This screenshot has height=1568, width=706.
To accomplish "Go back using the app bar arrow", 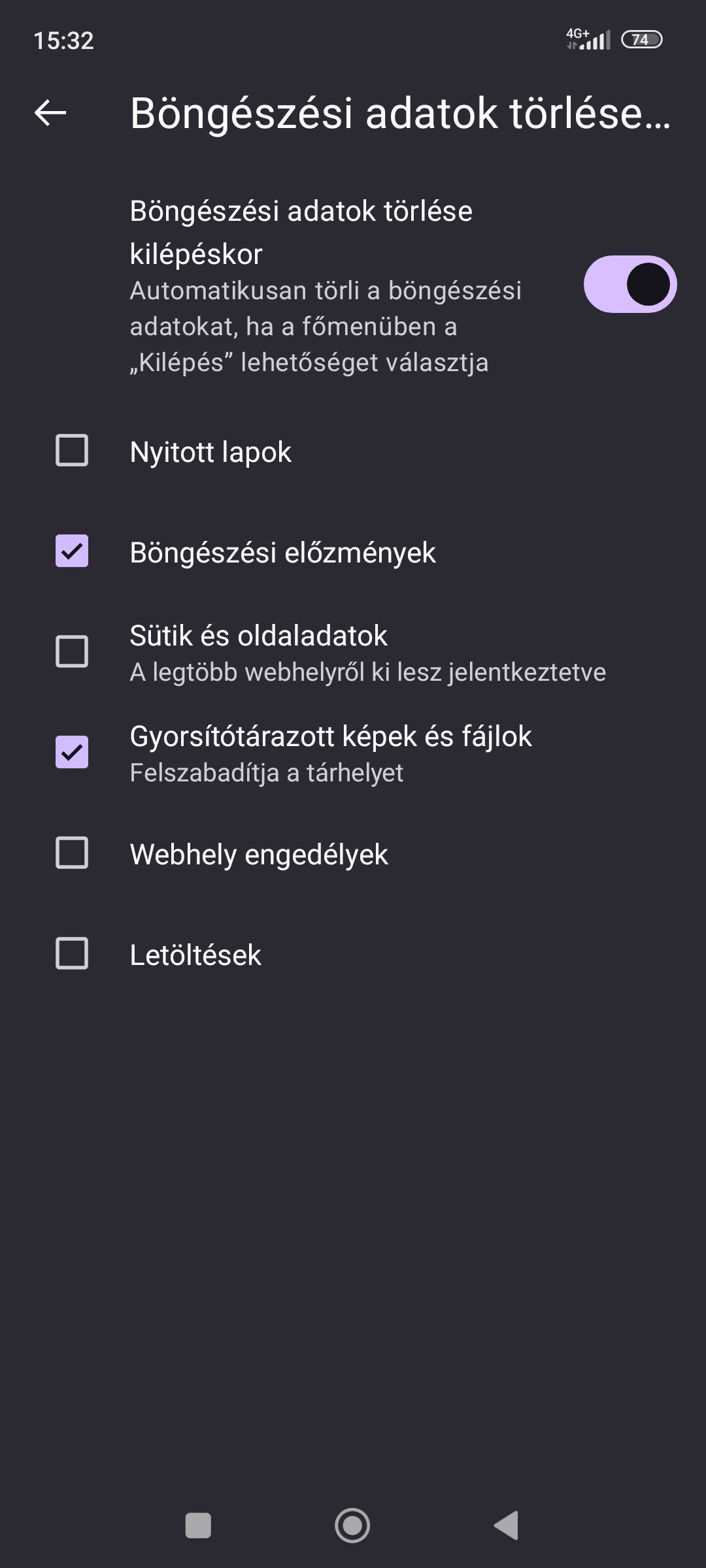I will (50, 113).
